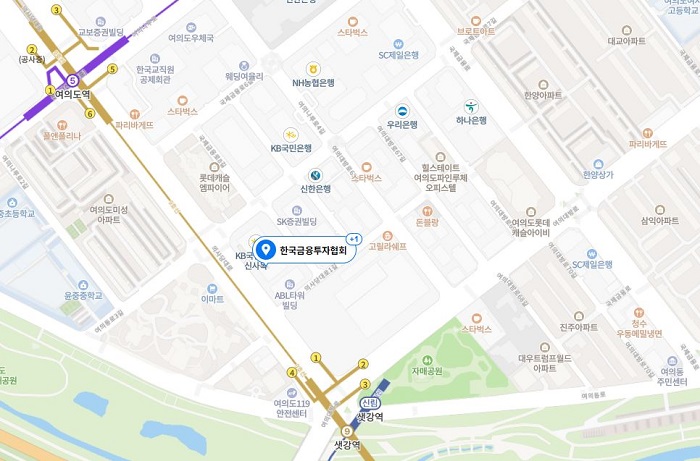Open the KB국민은행 place marker
This screenshot has width=700, height=461.
click(291, 133)
